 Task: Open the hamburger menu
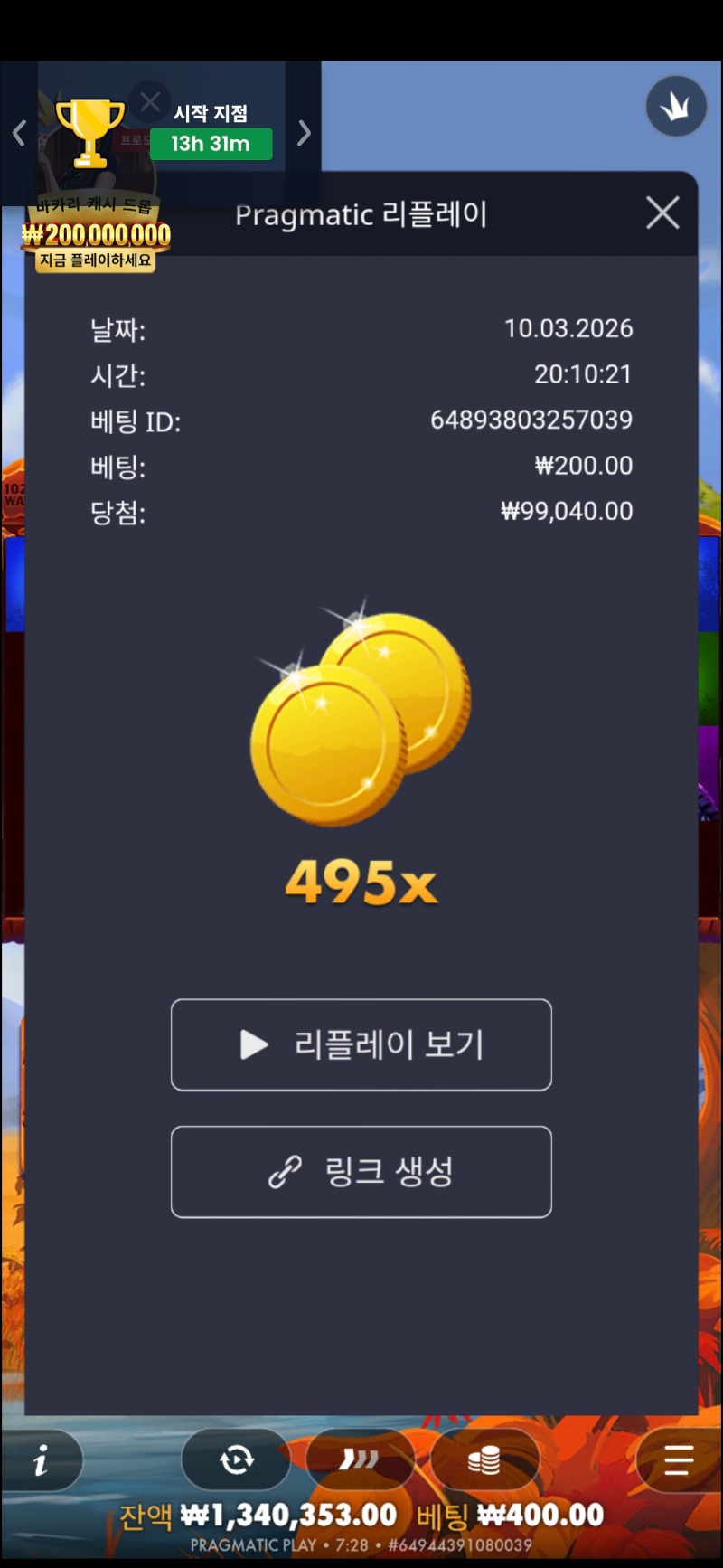(678, 1459)
